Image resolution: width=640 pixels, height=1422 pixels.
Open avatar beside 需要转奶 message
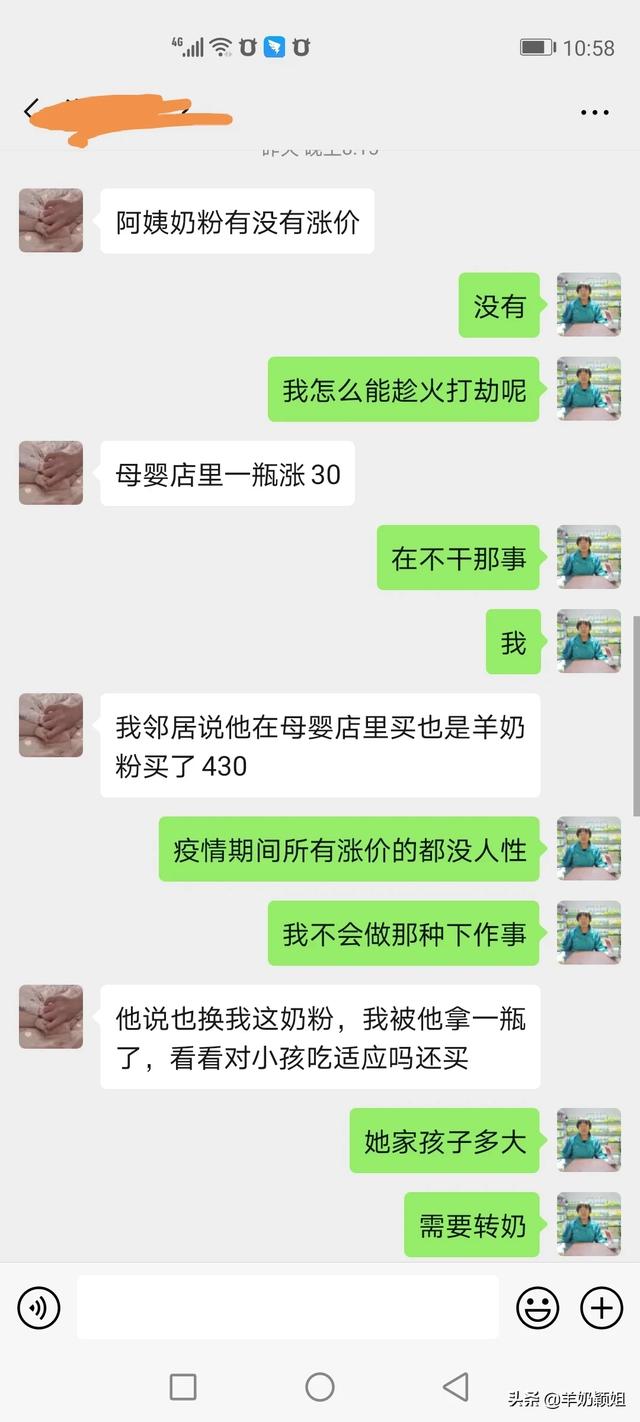click(589, 1224)
